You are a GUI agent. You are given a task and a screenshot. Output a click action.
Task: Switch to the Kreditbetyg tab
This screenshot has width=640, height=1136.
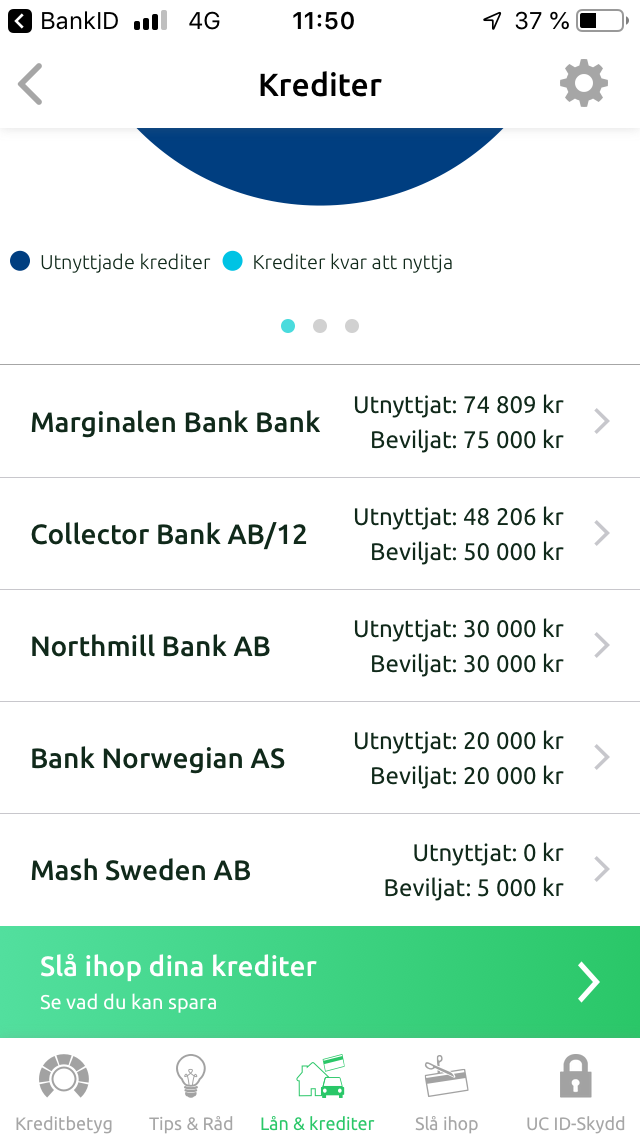pyautogui.click(x=64, y=1092)
